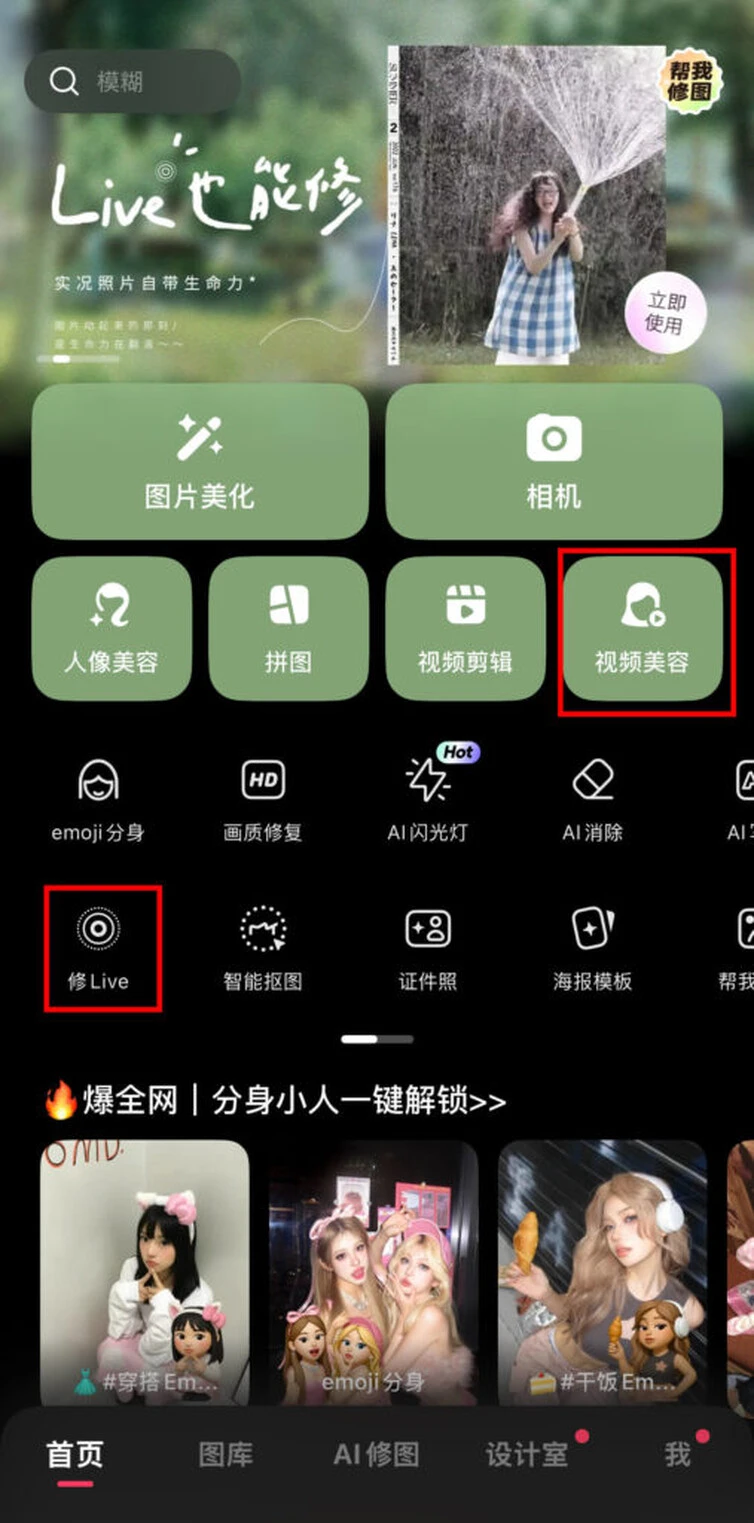This screenshot has width=754, height=1523.
Task: Open 图片美化 photo editing
Action: (200, 462)
